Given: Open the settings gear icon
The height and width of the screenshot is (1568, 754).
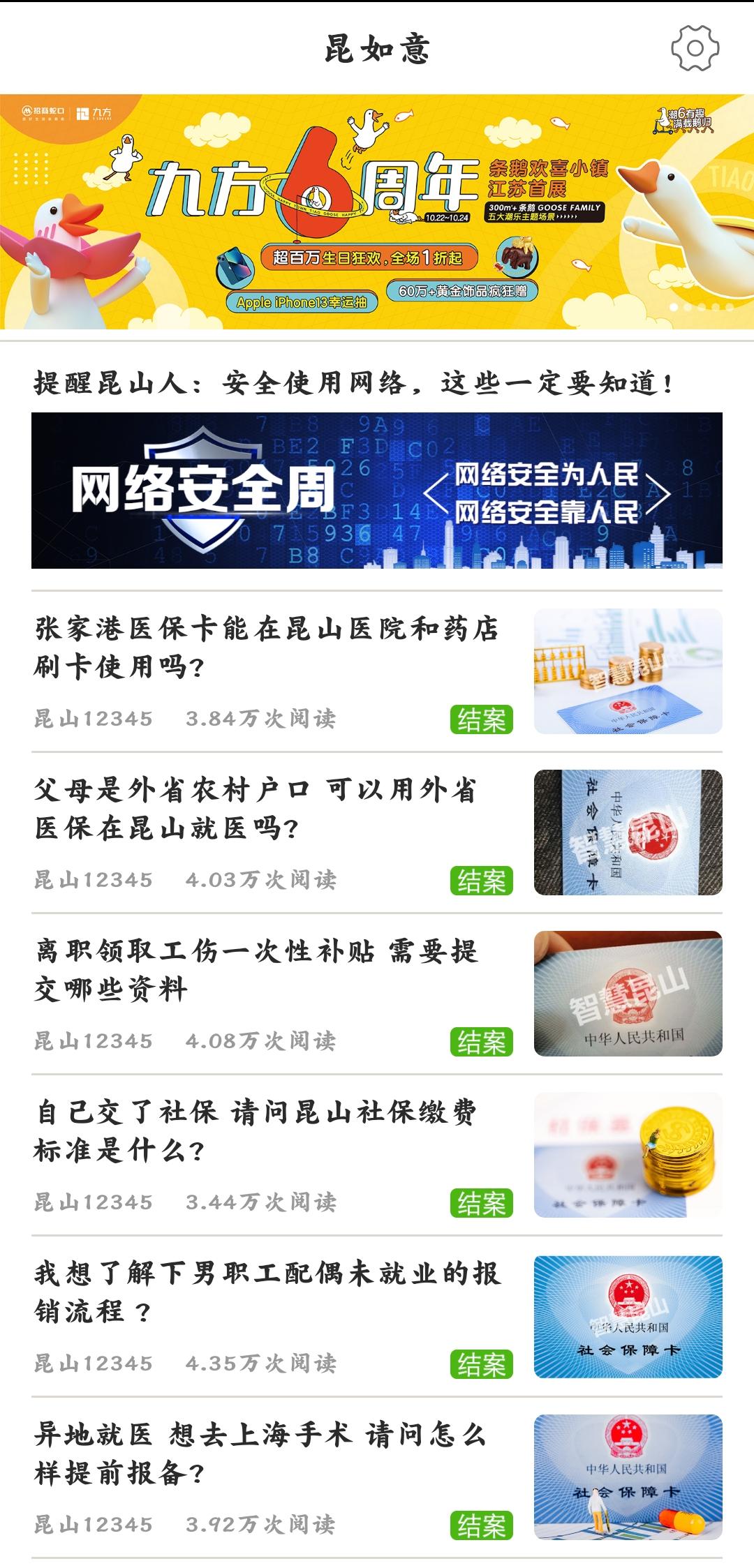Looking at the screenshot, I should point(695,48).
